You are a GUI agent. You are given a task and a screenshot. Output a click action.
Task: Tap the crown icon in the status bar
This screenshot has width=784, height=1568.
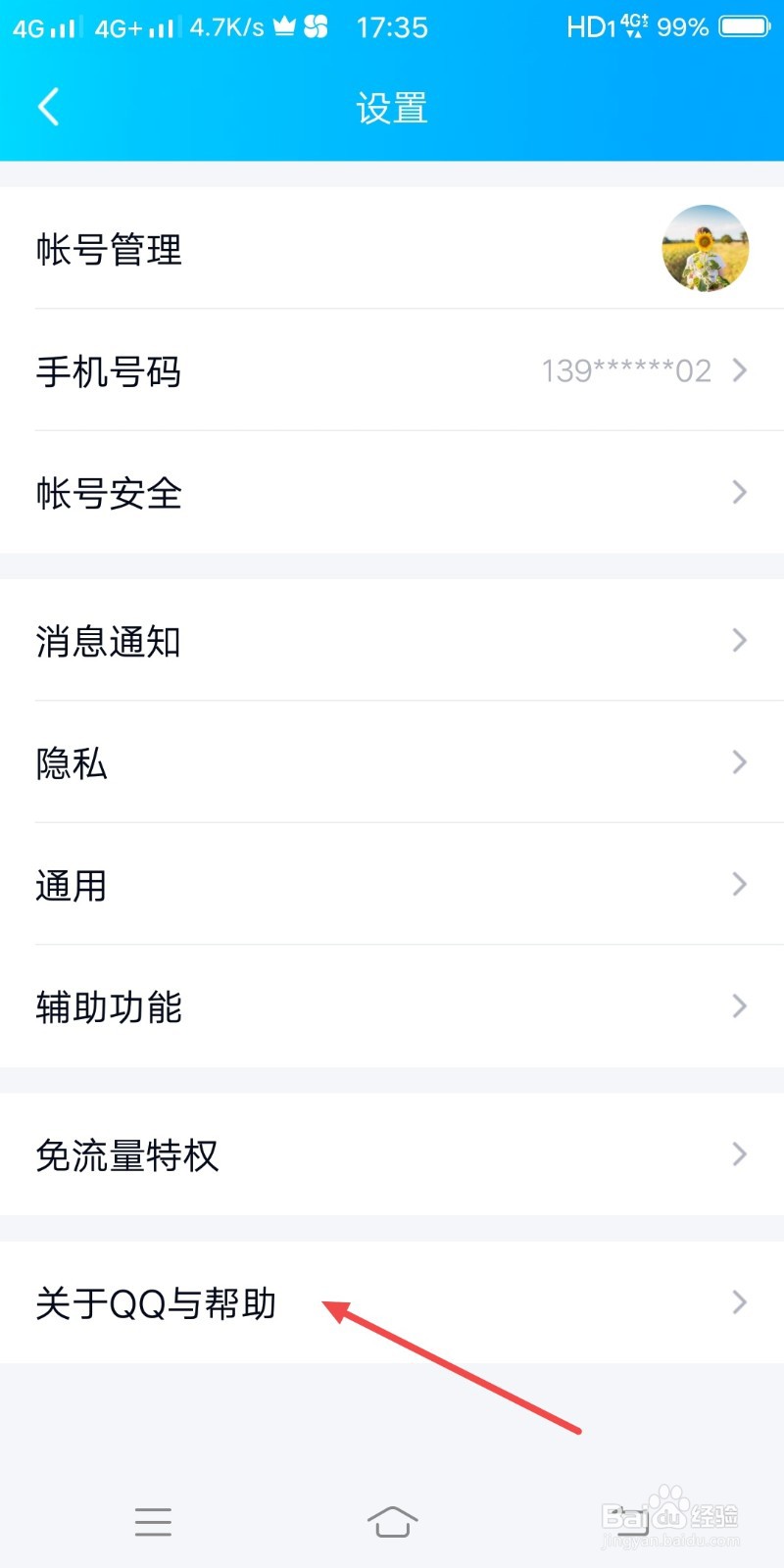282,26
